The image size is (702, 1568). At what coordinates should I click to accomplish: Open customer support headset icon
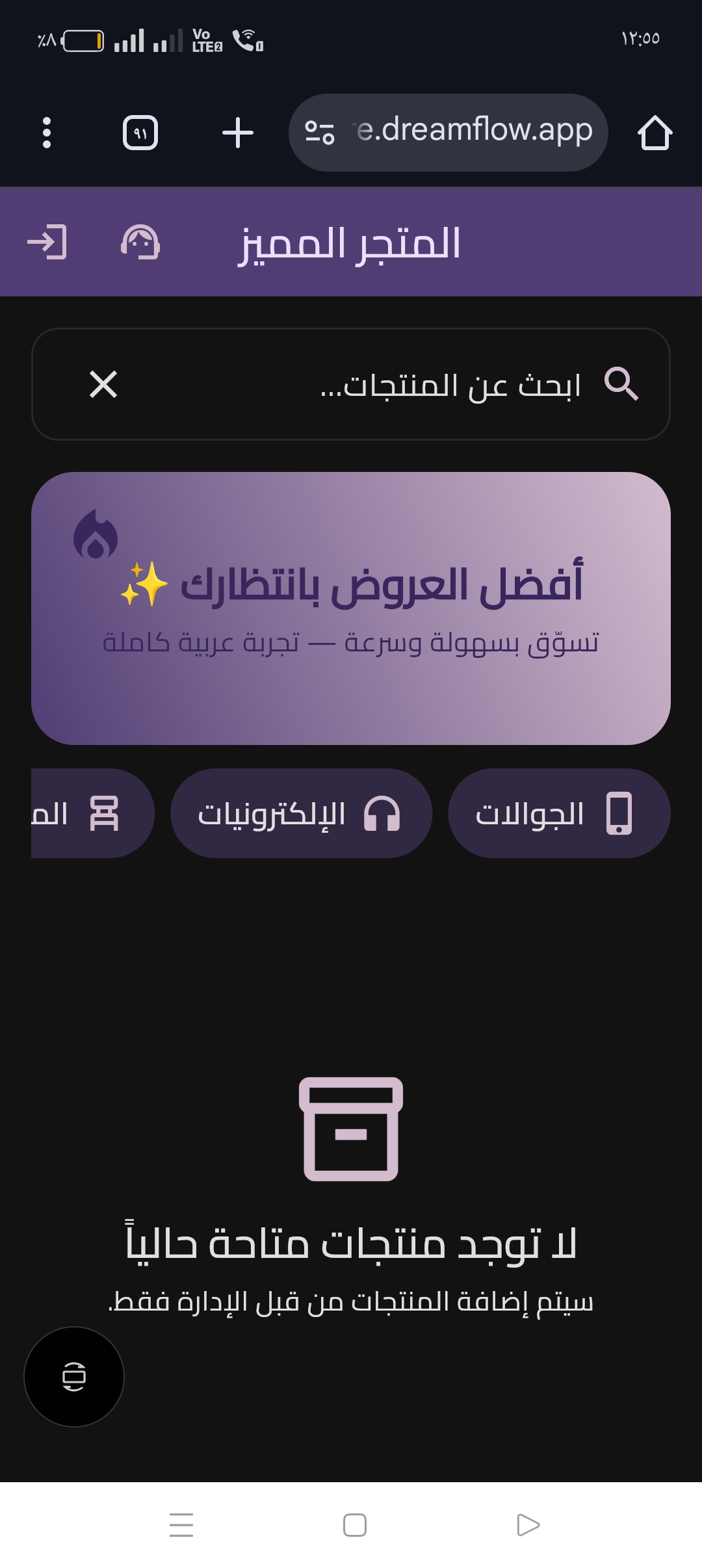140,242
